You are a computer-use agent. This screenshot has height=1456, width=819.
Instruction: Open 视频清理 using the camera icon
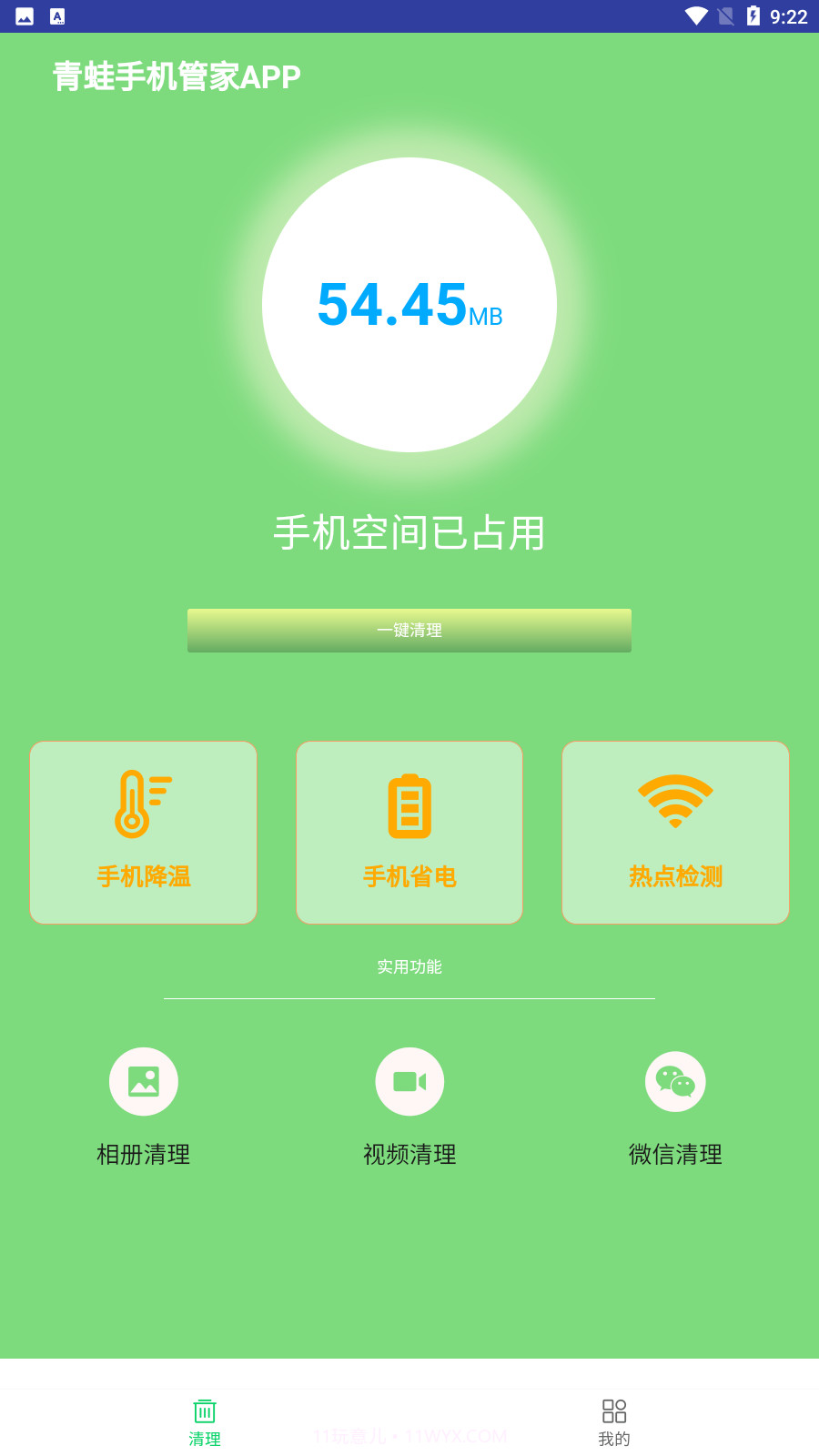click(x=409, y=1081)
